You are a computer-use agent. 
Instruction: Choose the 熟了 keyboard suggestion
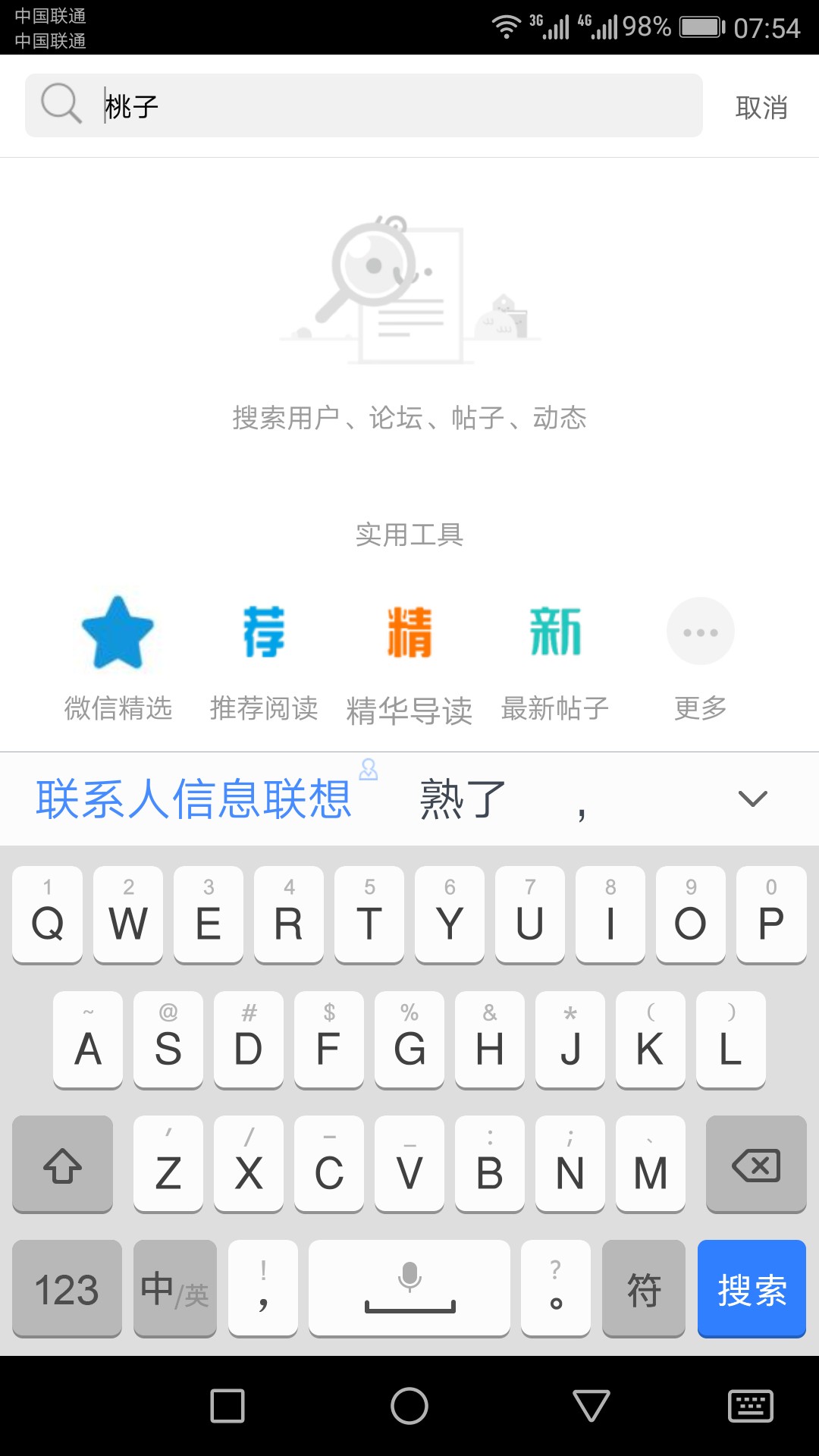[463, 799]
